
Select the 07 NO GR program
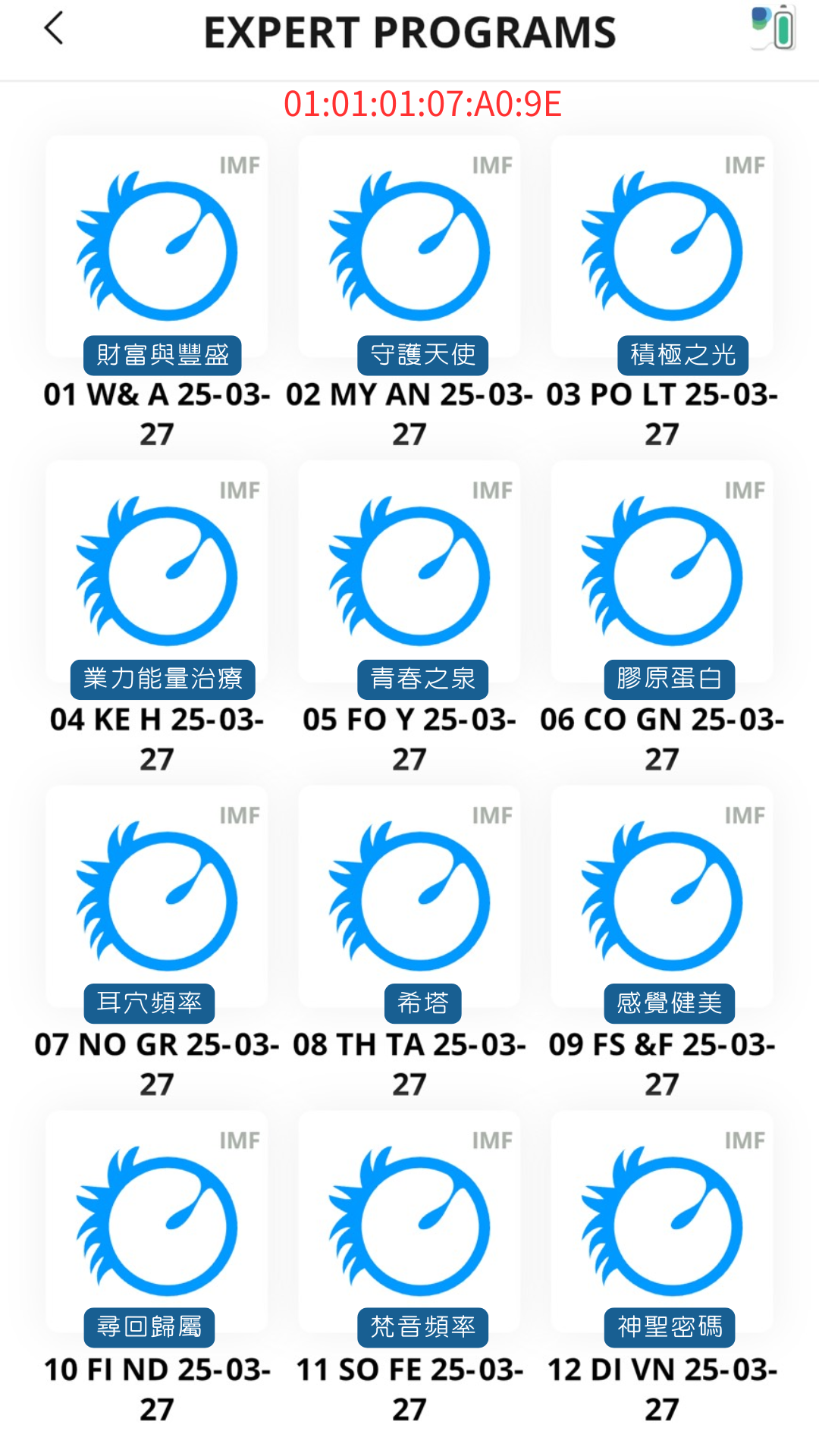coord(157,897)
